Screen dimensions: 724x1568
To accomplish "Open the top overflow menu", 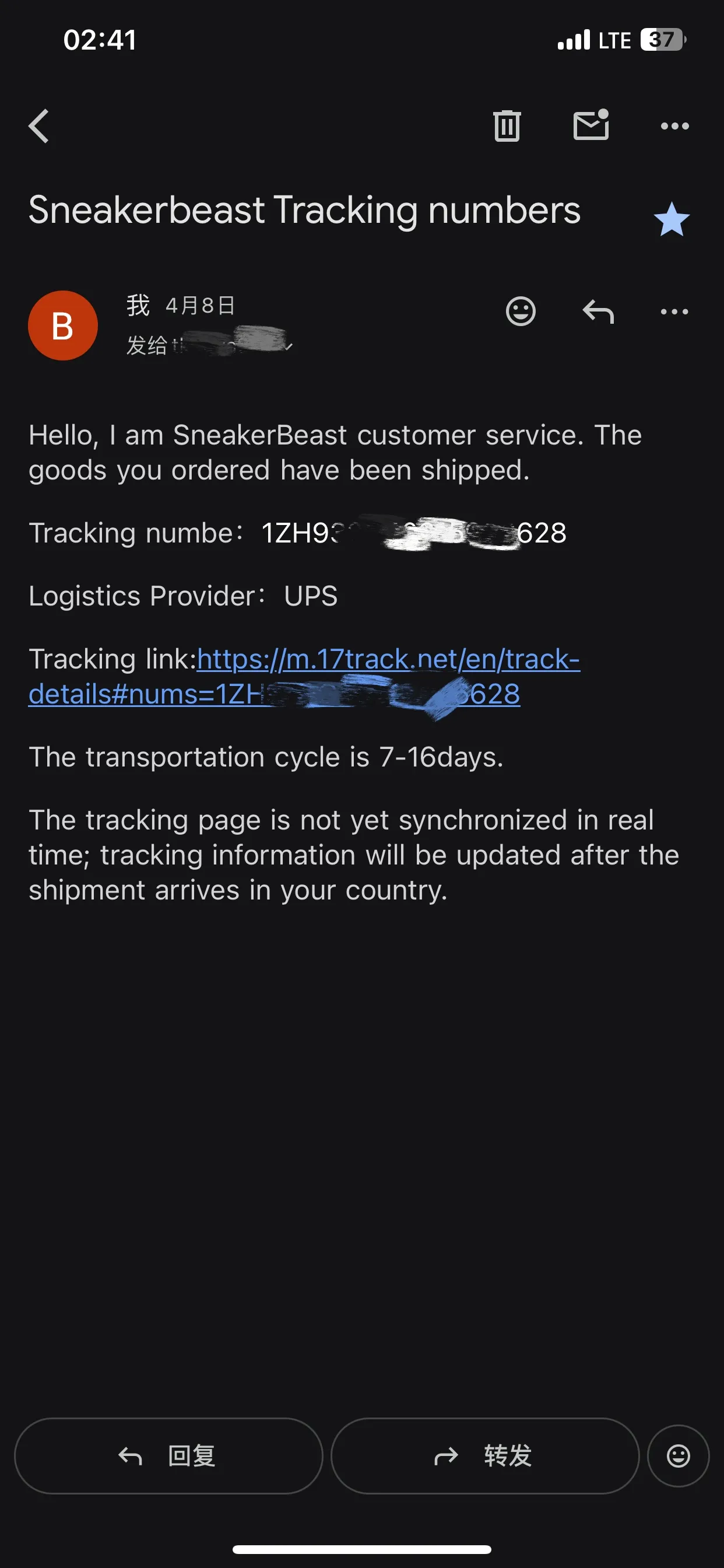I will click(x=674, y=126).
